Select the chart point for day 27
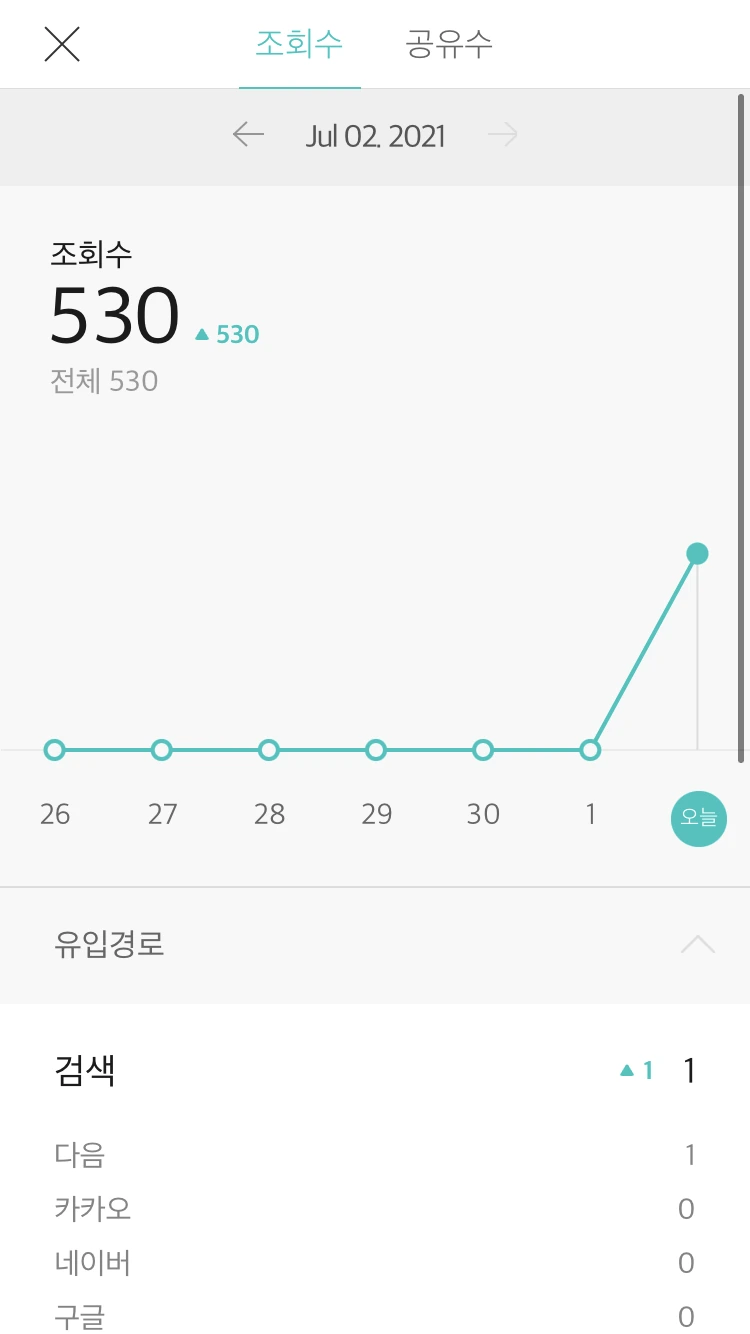750x1334 pixels. pos(162,750)
